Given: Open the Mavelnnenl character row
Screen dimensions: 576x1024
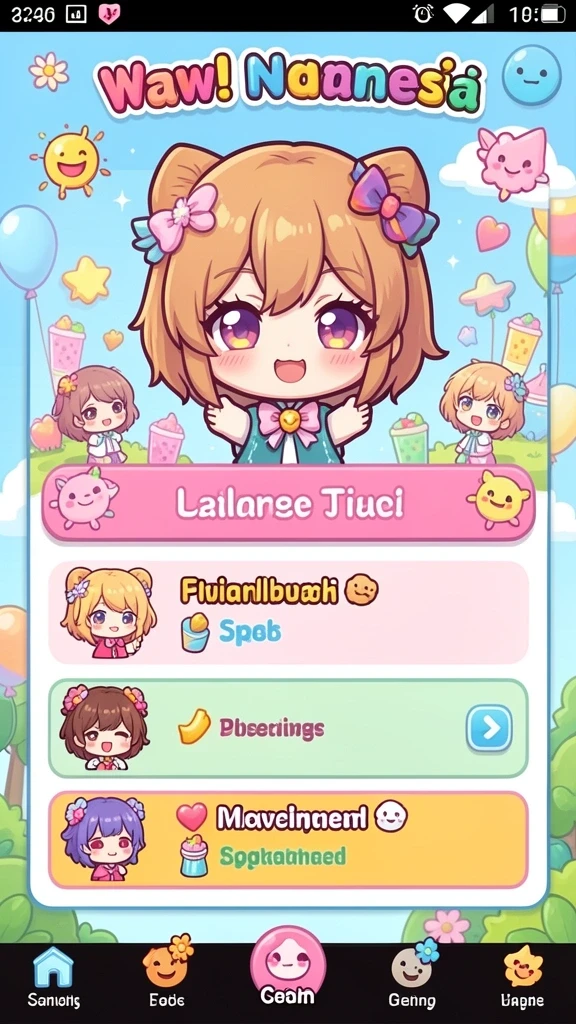Looking at the screenshot, I should 288,839.
